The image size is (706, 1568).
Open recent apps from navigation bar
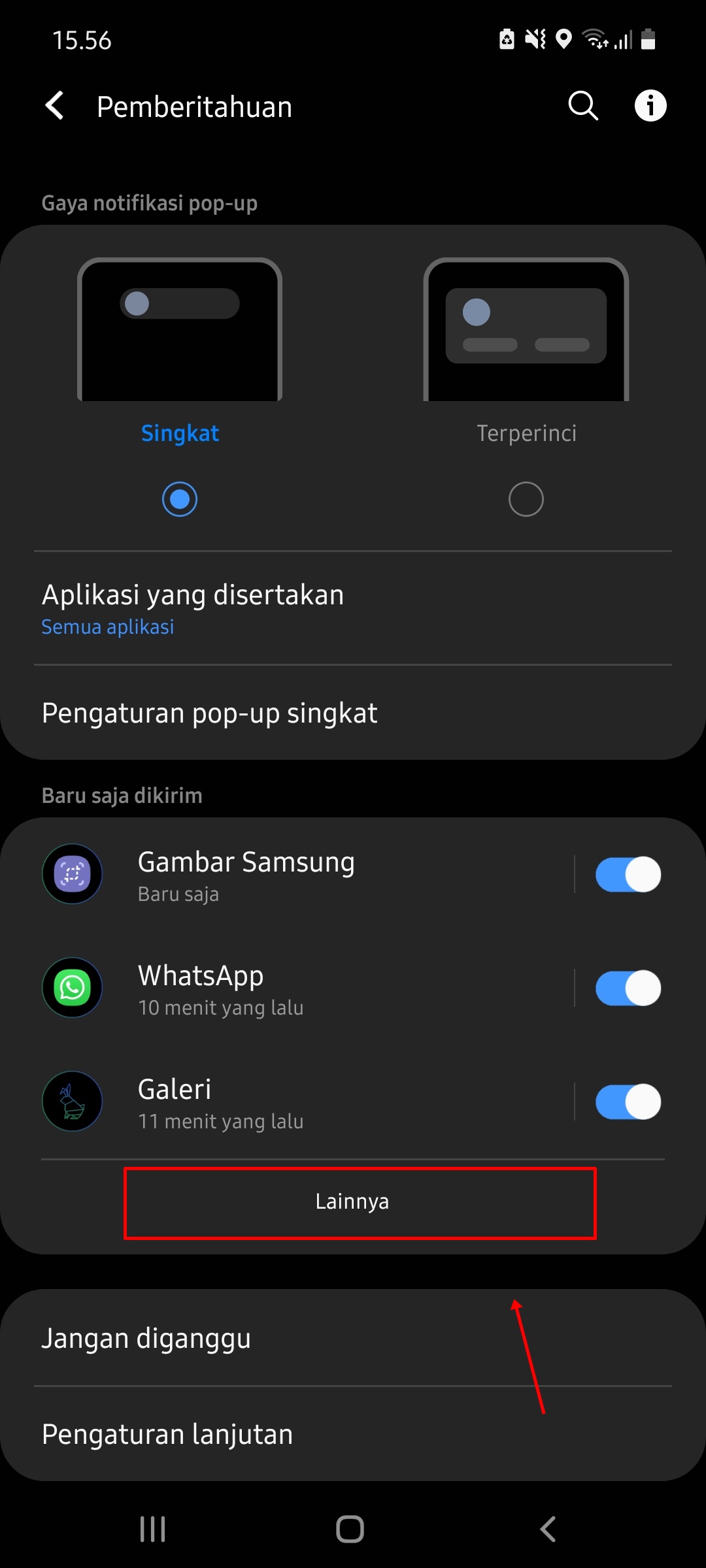pyautogui.click(x=153, y=1529)
